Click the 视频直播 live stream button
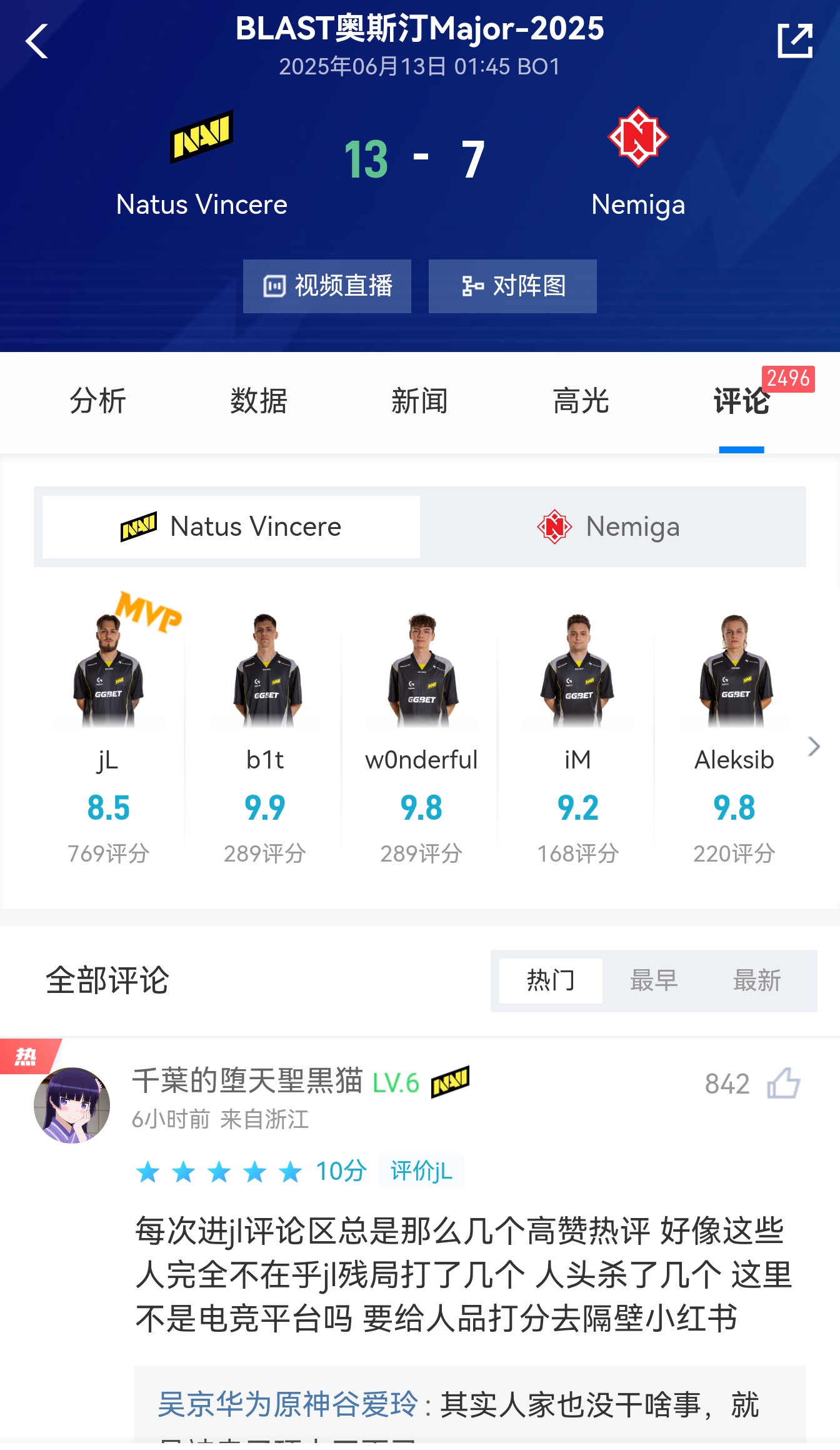Screen dimensions: 840x1450 [327, 286]
